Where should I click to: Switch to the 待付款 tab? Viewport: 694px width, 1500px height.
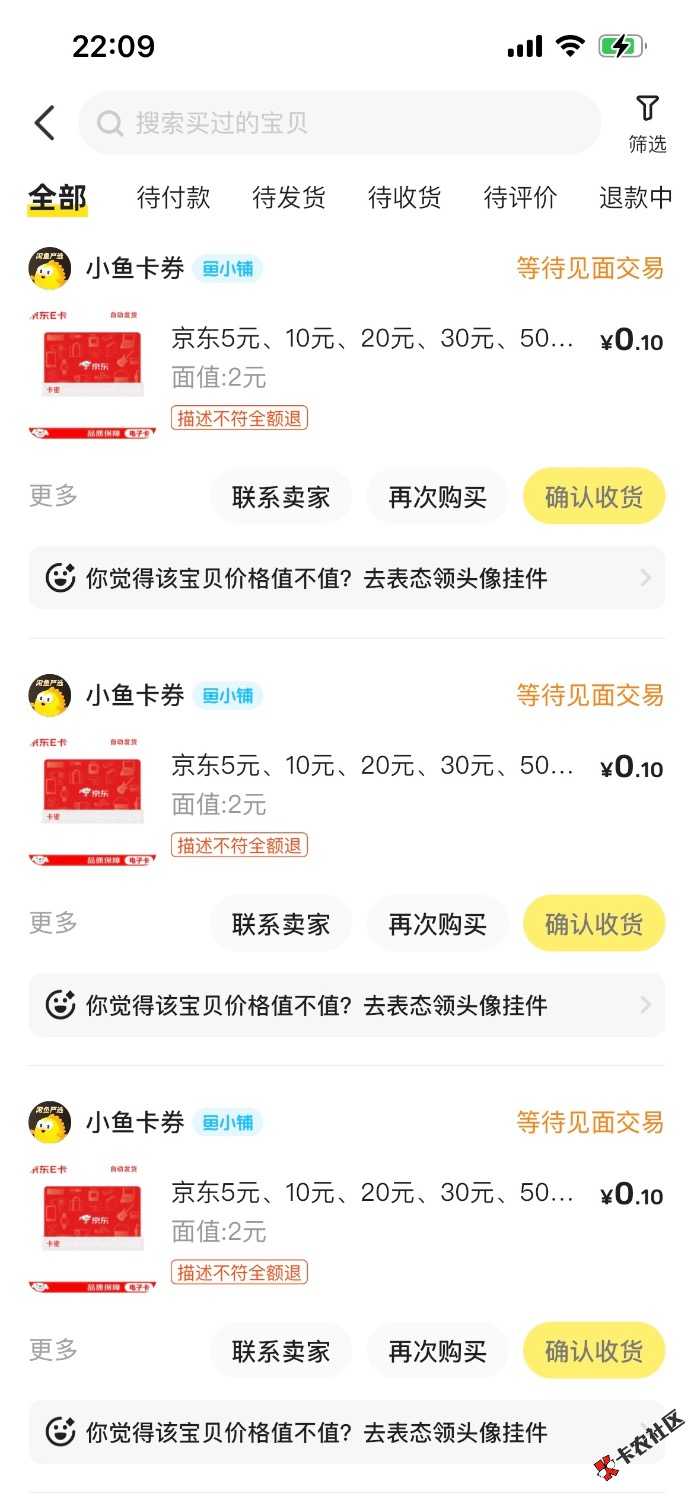pos(174,198)
